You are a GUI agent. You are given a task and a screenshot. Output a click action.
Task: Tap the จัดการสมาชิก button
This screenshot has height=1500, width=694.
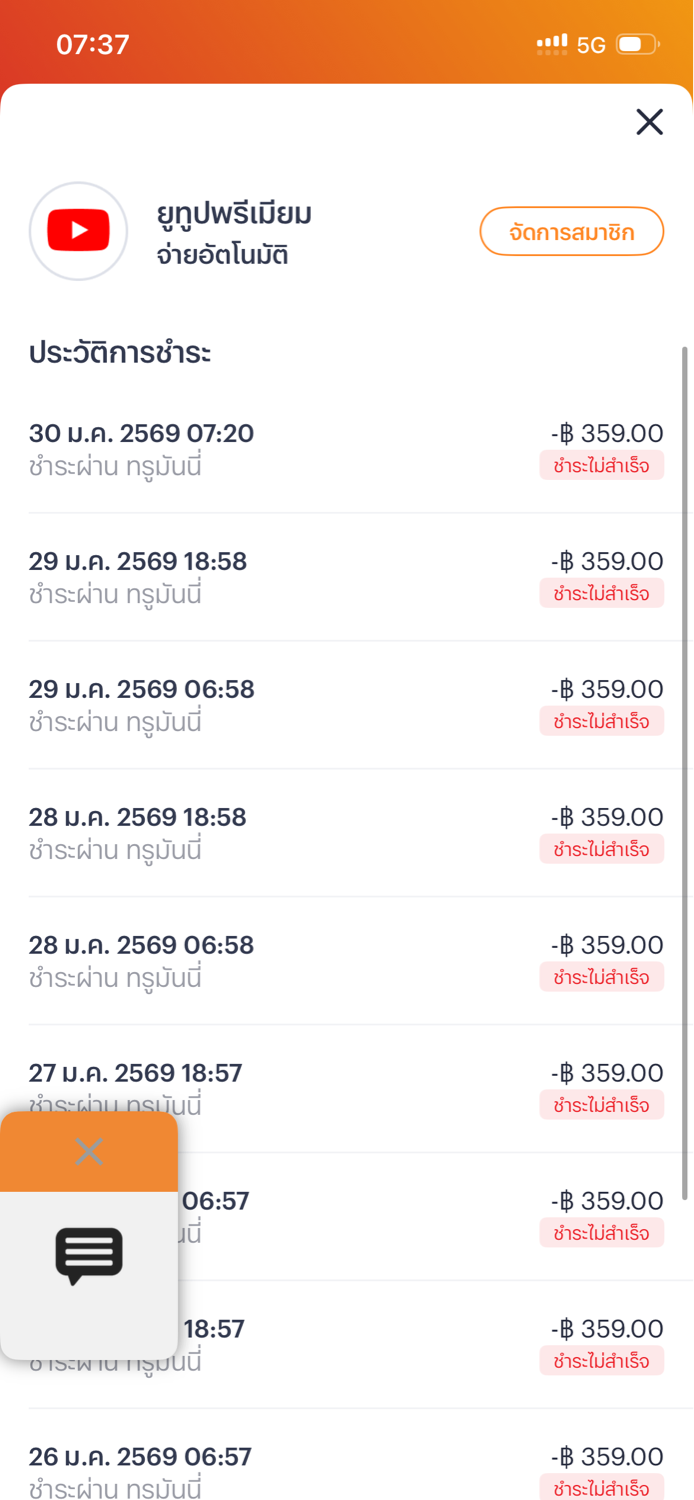pos(571,232)
